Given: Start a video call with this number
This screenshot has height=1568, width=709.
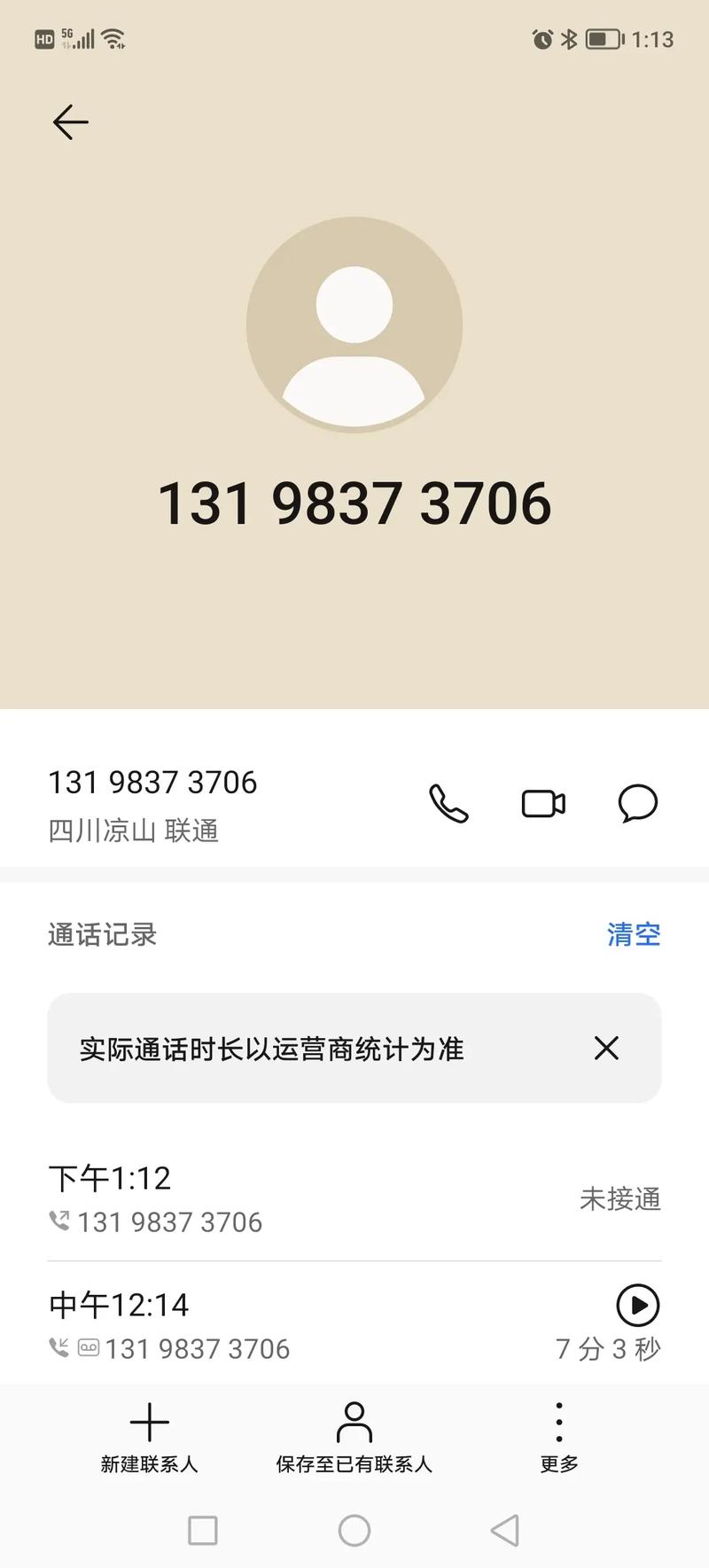Looking at the screenshot, I should click(543, 803).
